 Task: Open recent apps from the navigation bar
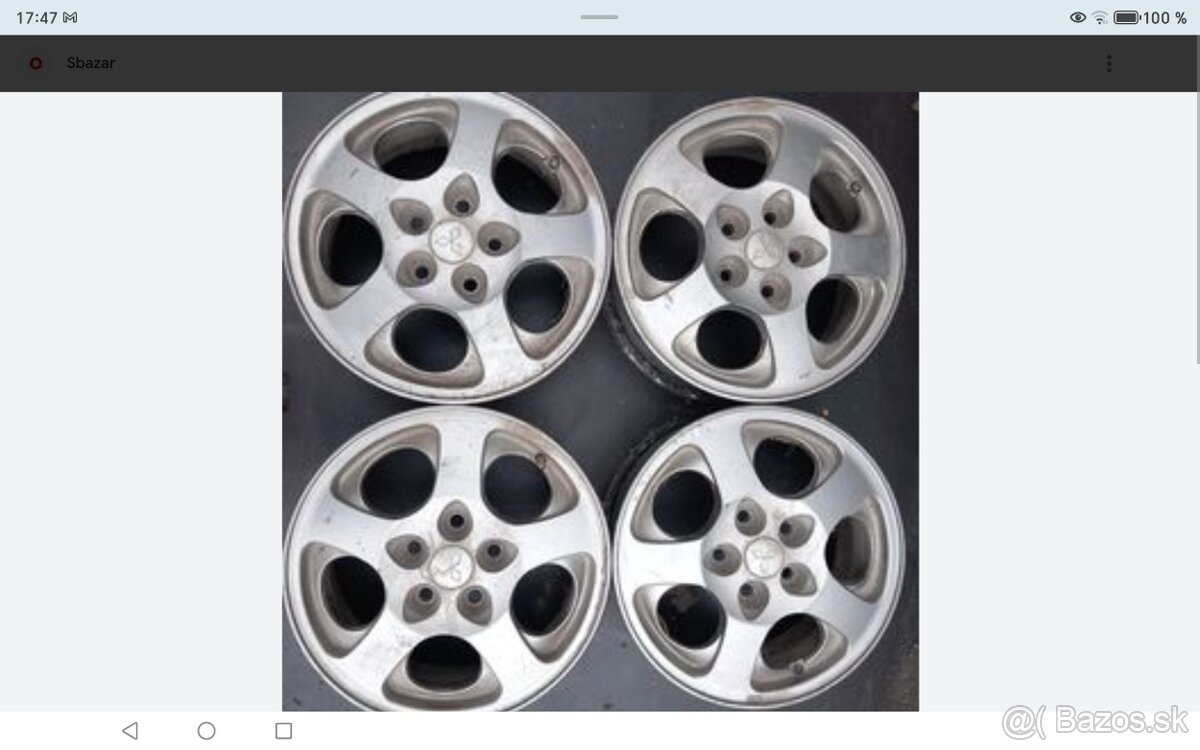283,731
